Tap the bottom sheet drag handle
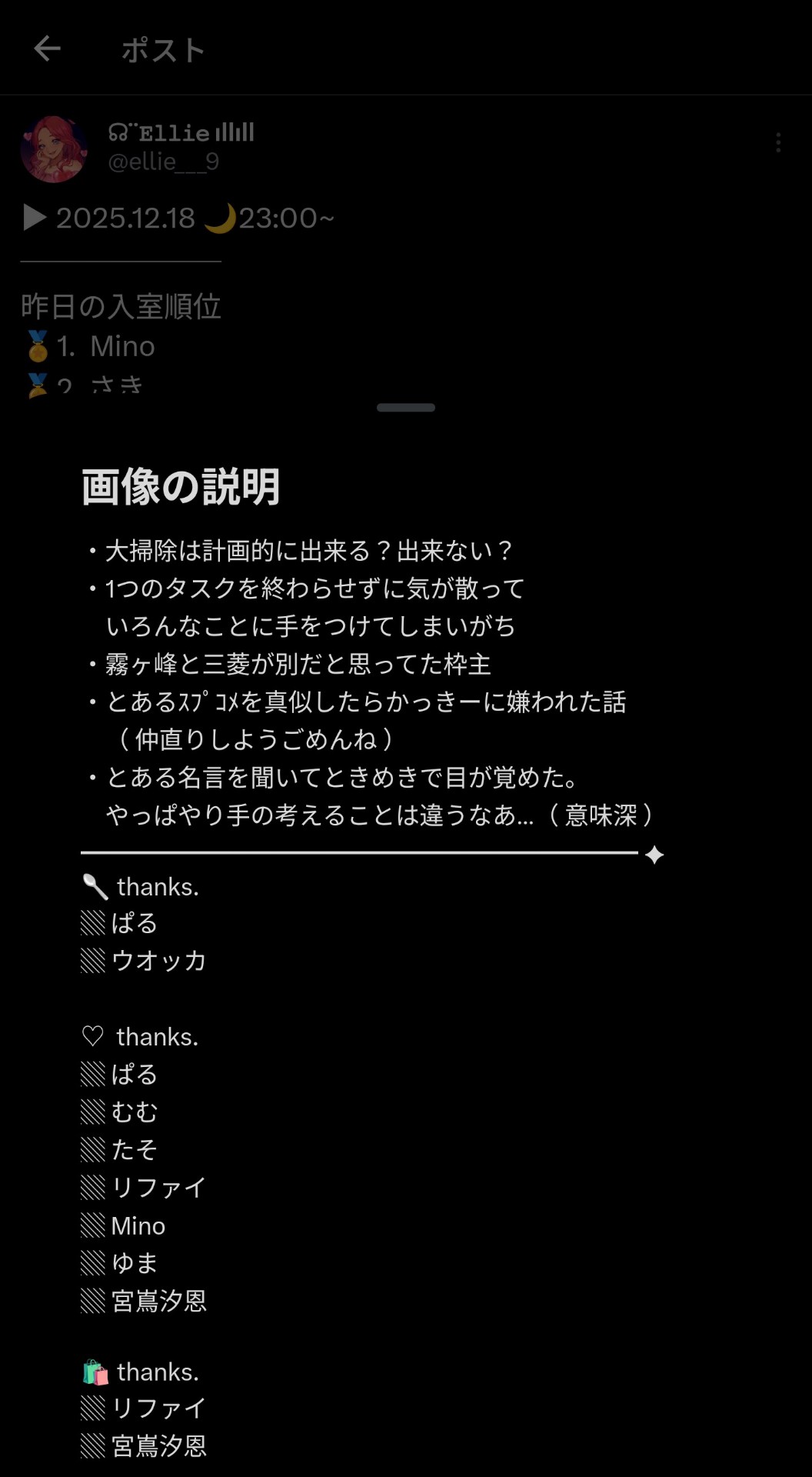This screenshot has width=812, height=1477. click(405, 408)
